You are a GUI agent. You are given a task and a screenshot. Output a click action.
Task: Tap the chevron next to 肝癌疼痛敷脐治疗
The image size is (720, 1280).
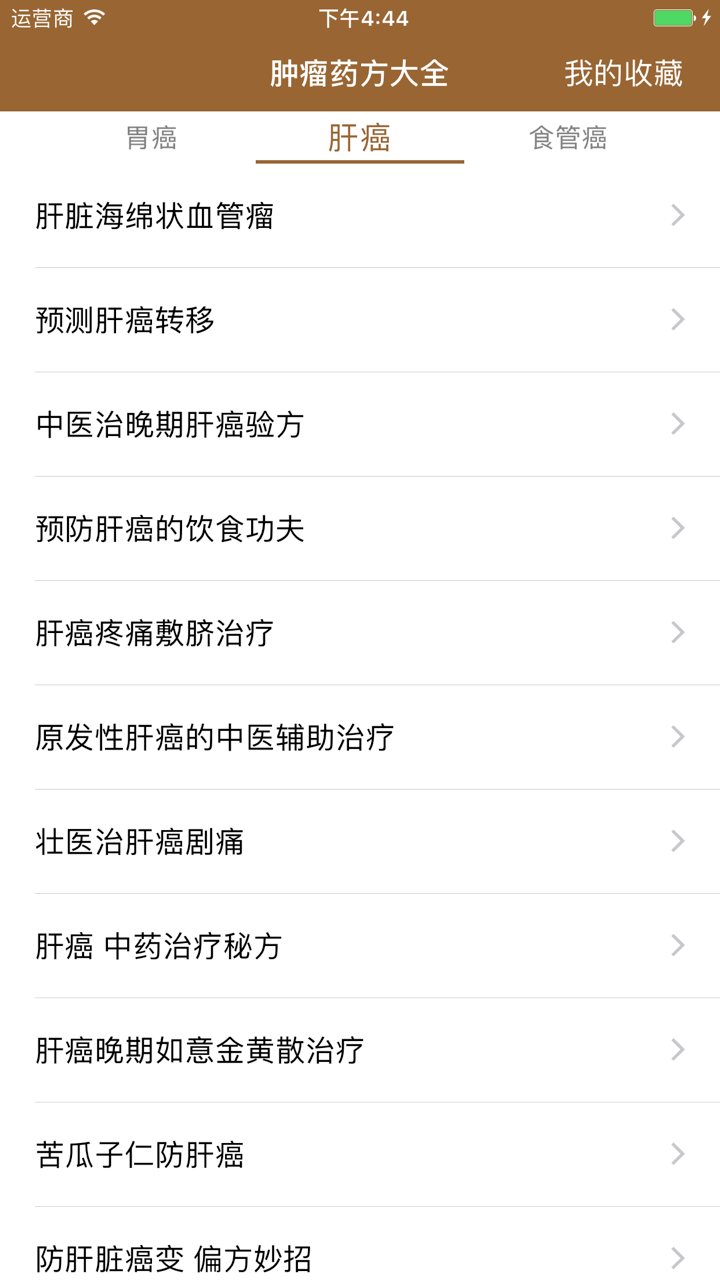677,632
